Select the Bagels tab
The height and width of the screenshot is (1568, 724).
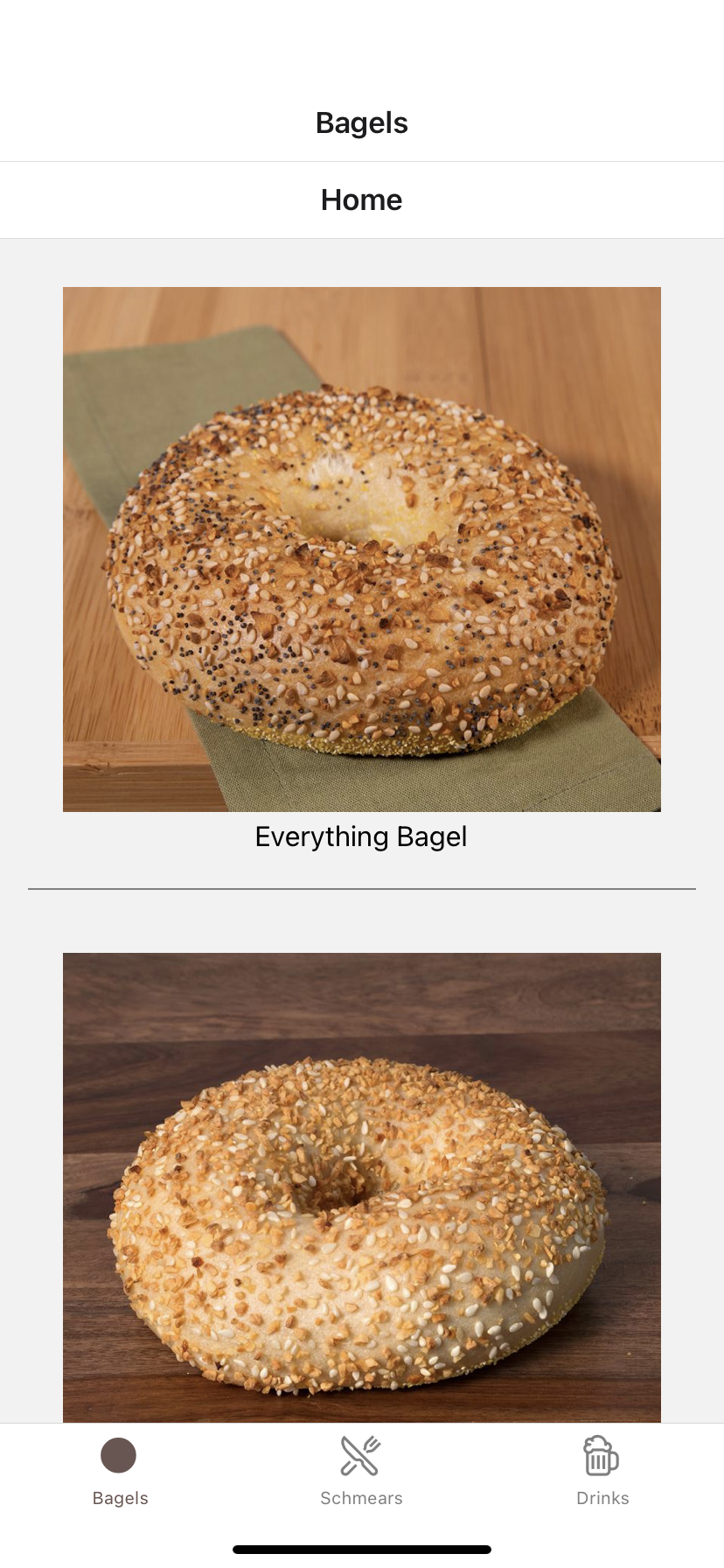pos(120,1471)
